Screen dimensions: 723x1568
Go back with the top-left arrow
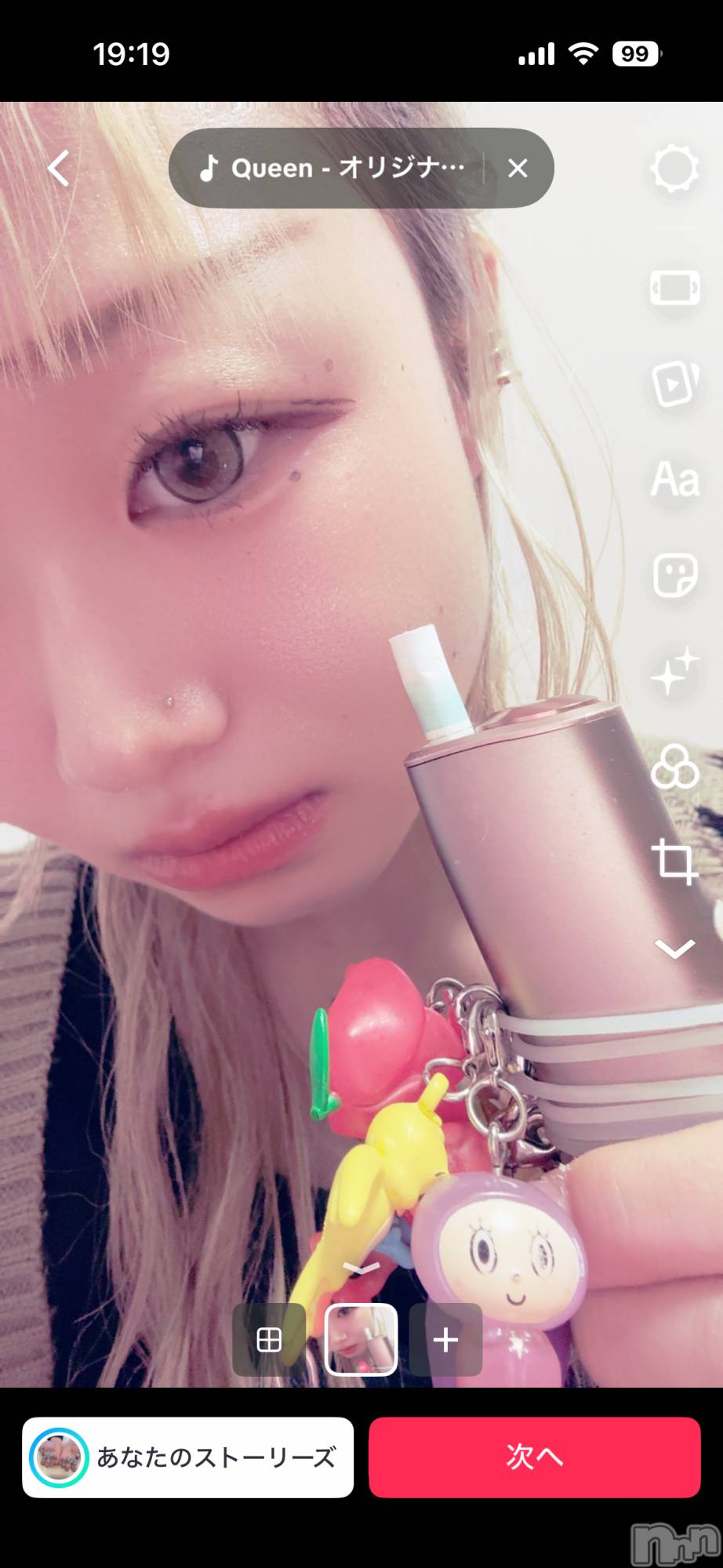pos(60,168)
